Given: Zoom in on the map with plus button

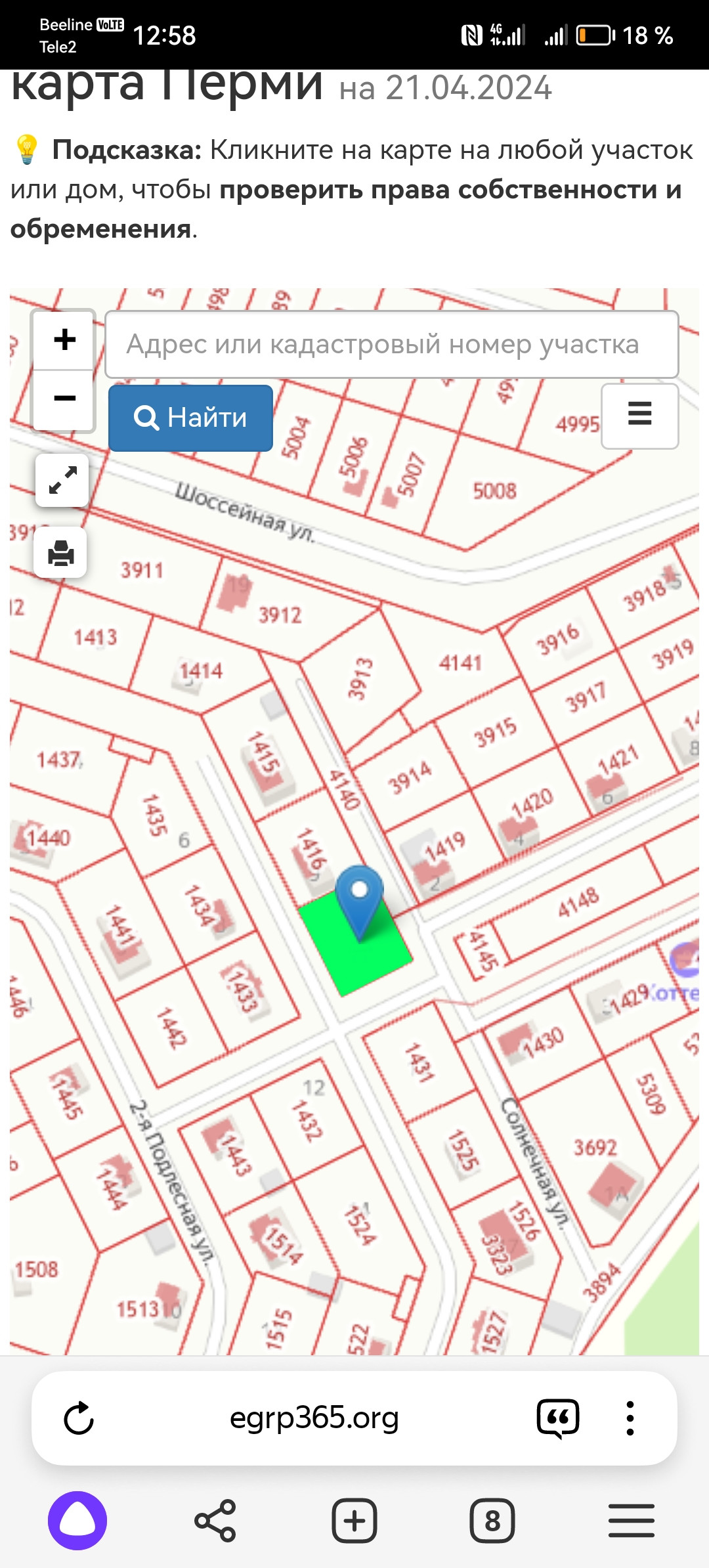Looking at the screenshot, I should (x=64, y=340).
